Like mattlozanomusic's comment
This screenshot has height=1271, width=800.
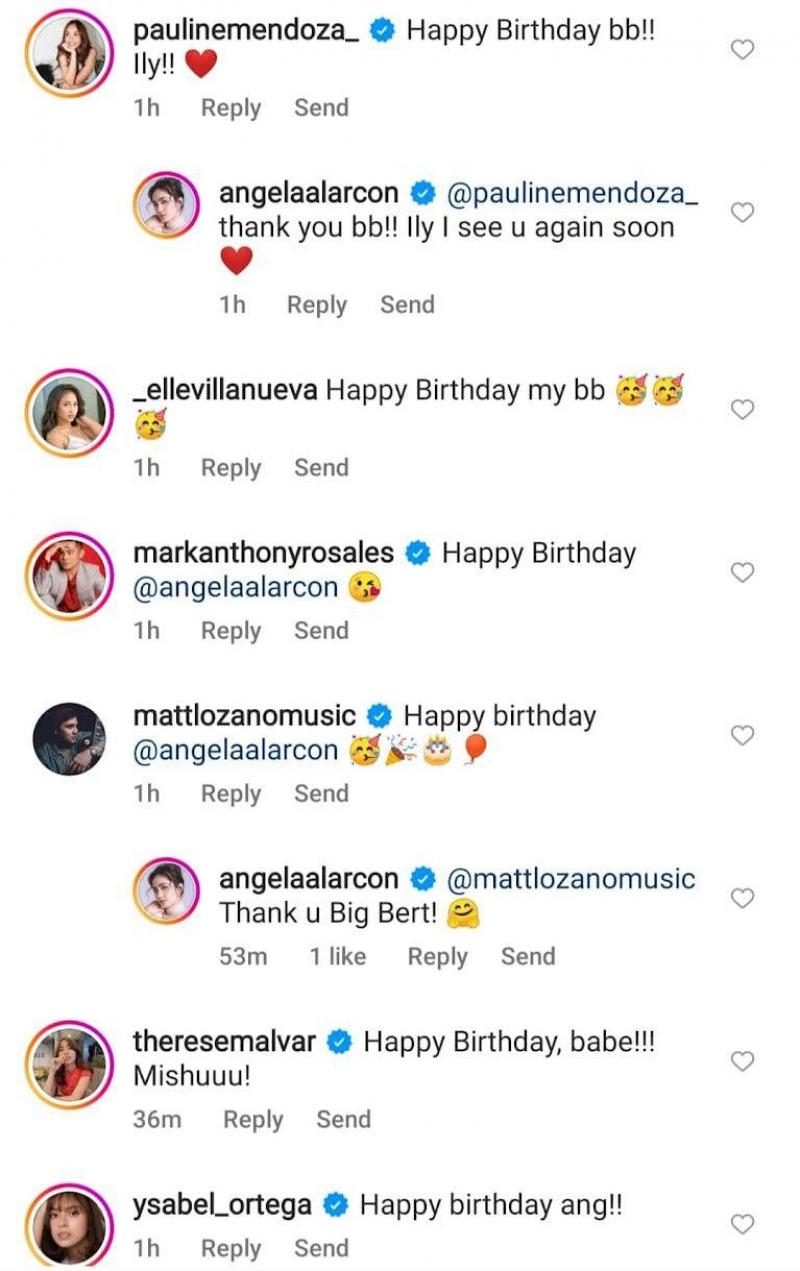pos(742,735)
